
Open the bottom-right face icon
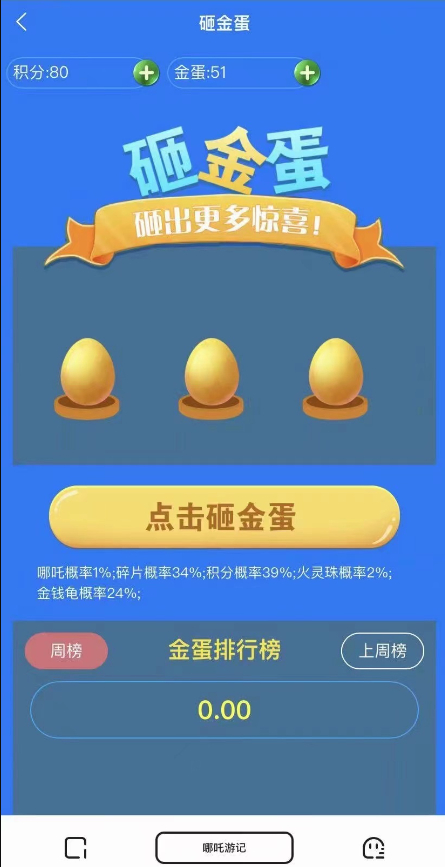pos(373,848)
